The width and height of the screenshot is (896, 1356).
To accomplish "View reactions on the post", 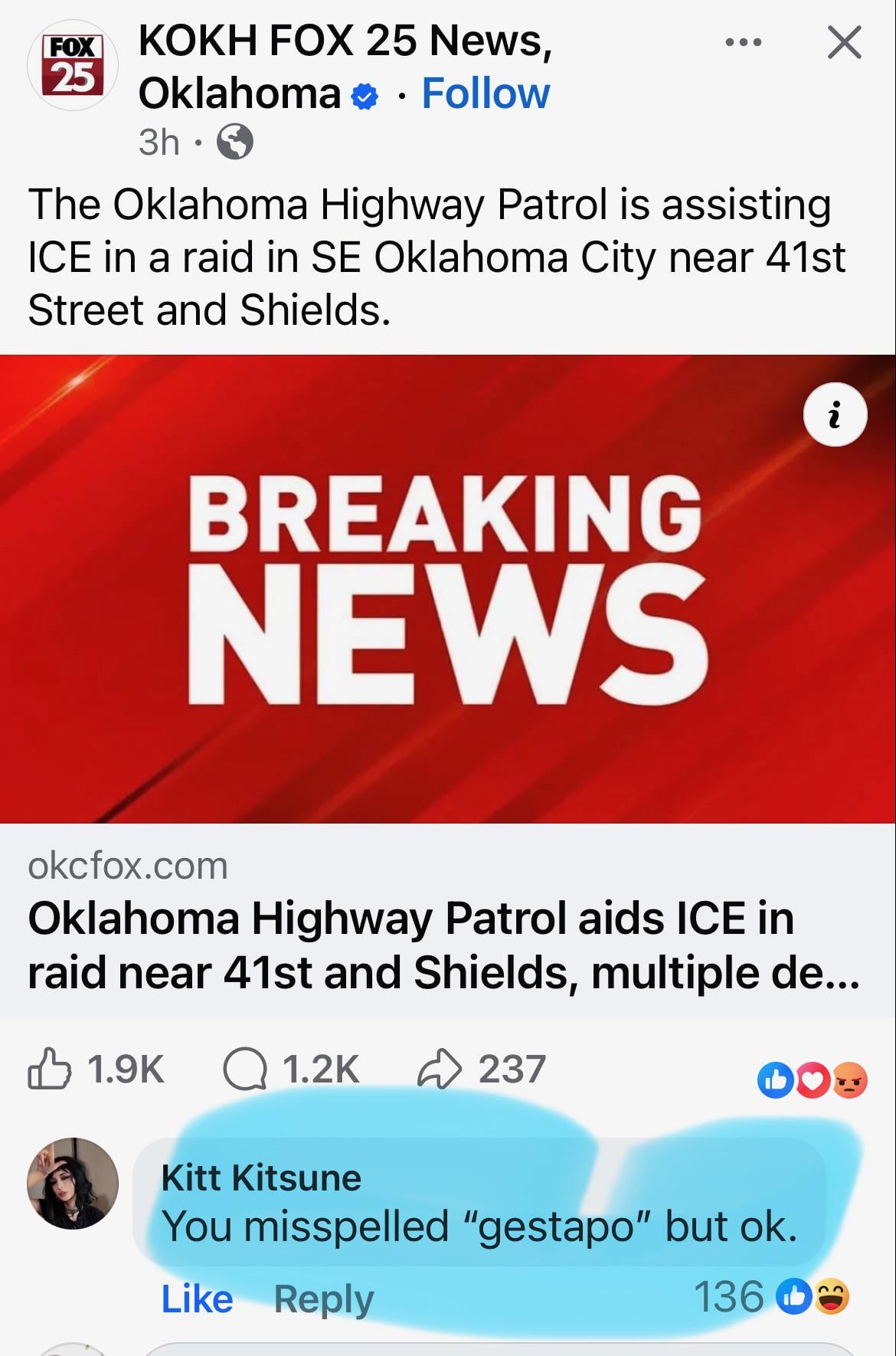I will pos(812,1080).
